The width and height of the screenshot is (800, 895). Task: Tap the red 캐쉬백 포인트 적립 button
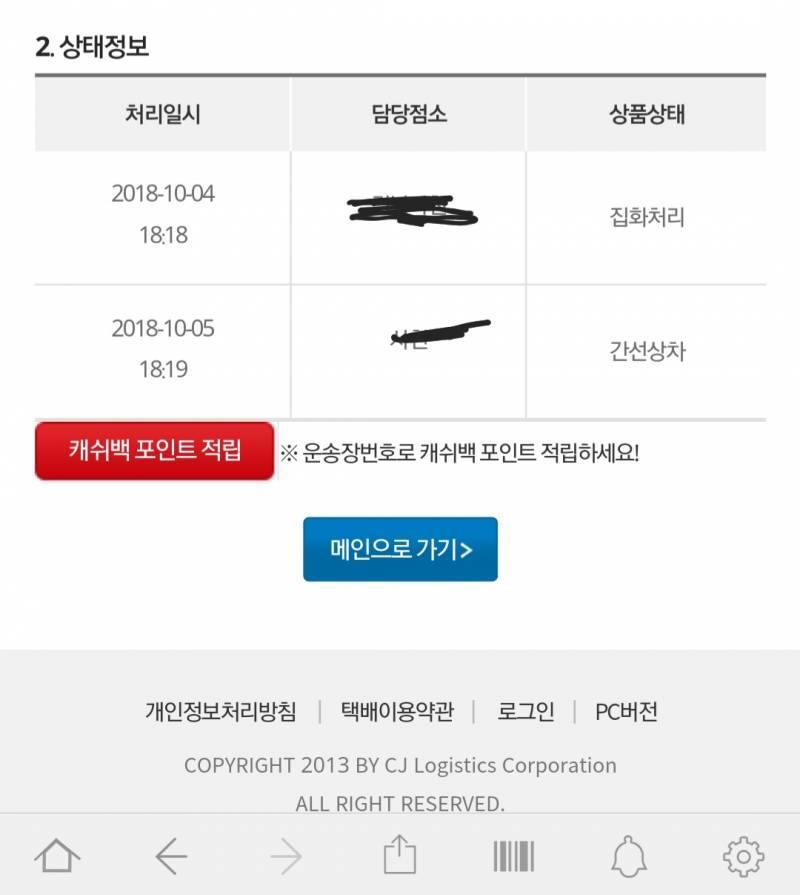coord(153,451)
